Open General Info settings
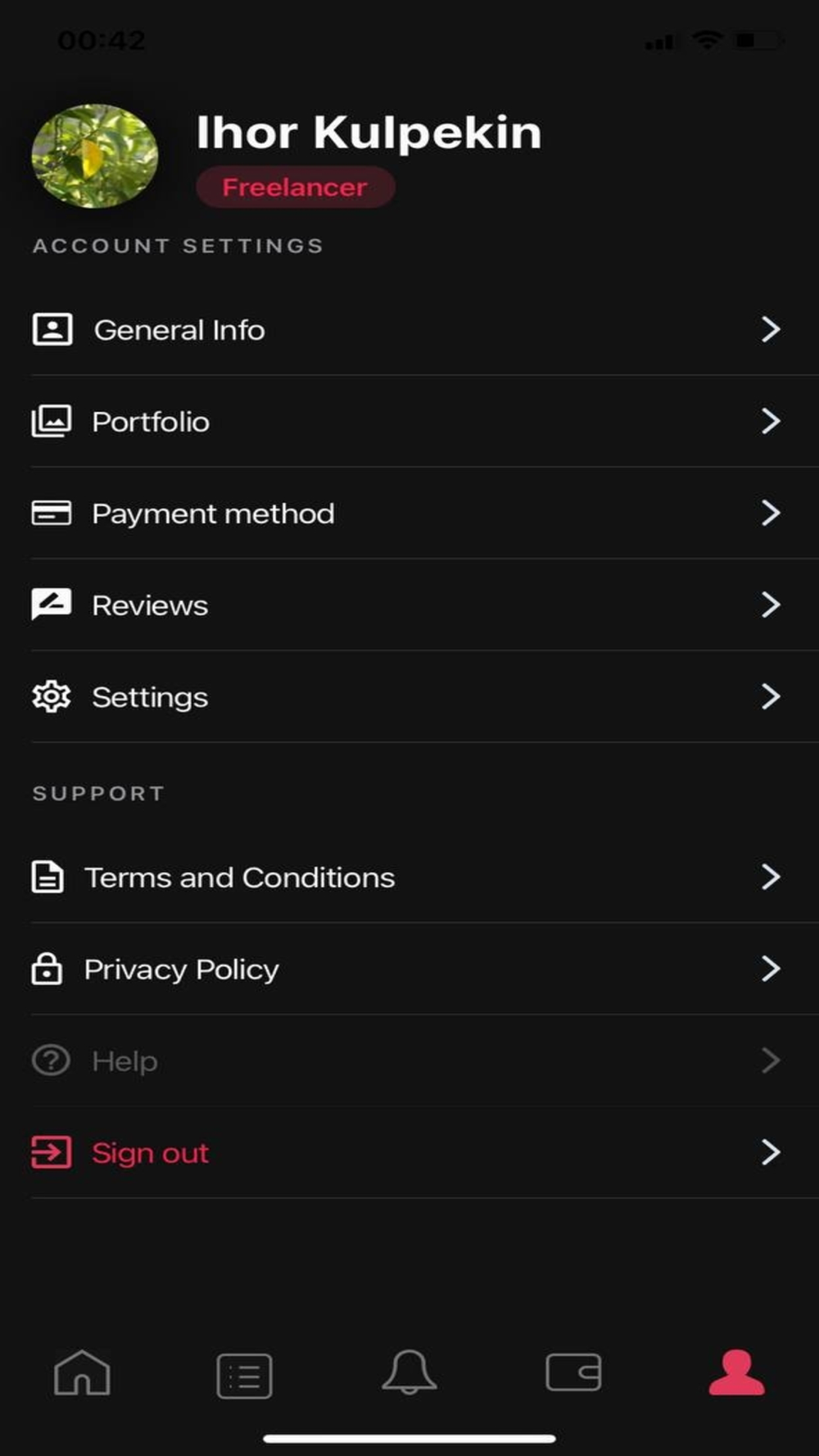 (409, 330)
